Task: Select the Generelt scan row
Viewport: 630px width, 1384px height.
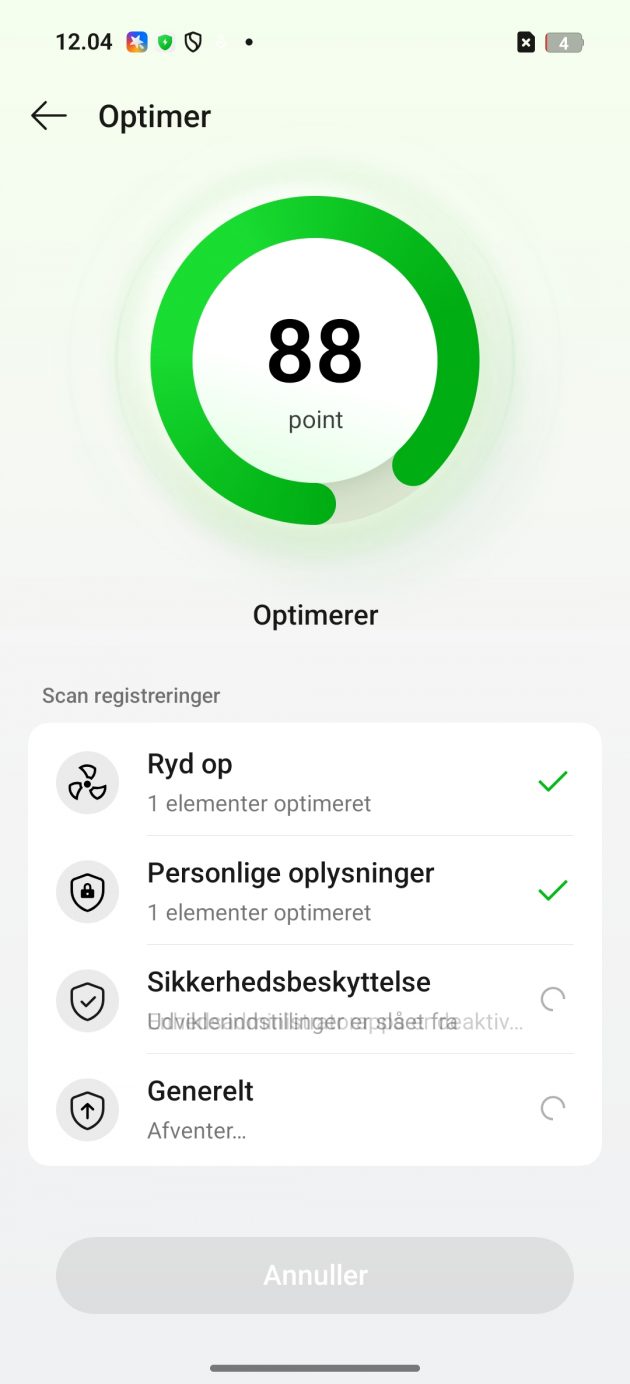Action: coord(315,1109)
